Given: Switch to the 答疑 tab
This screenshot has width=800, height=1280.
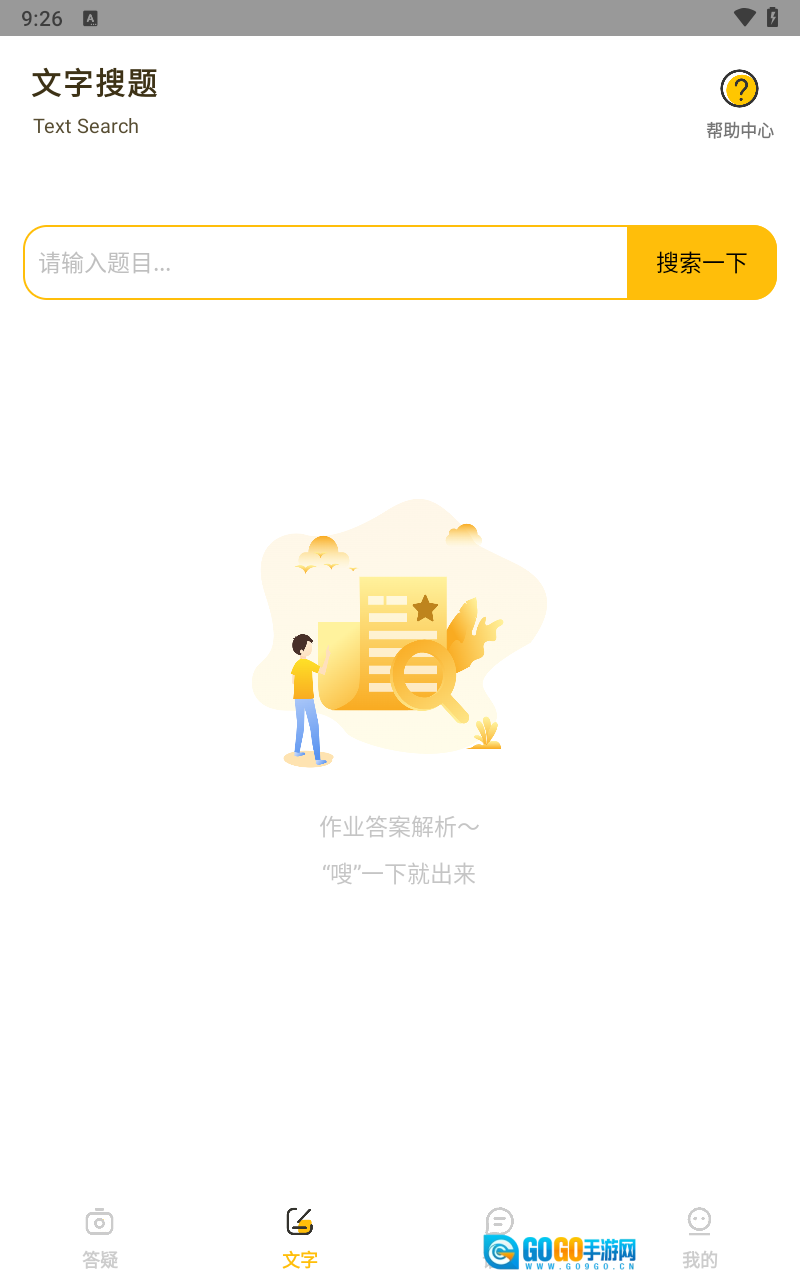Looking at the screenshot, I should (x=100, y=1237).
